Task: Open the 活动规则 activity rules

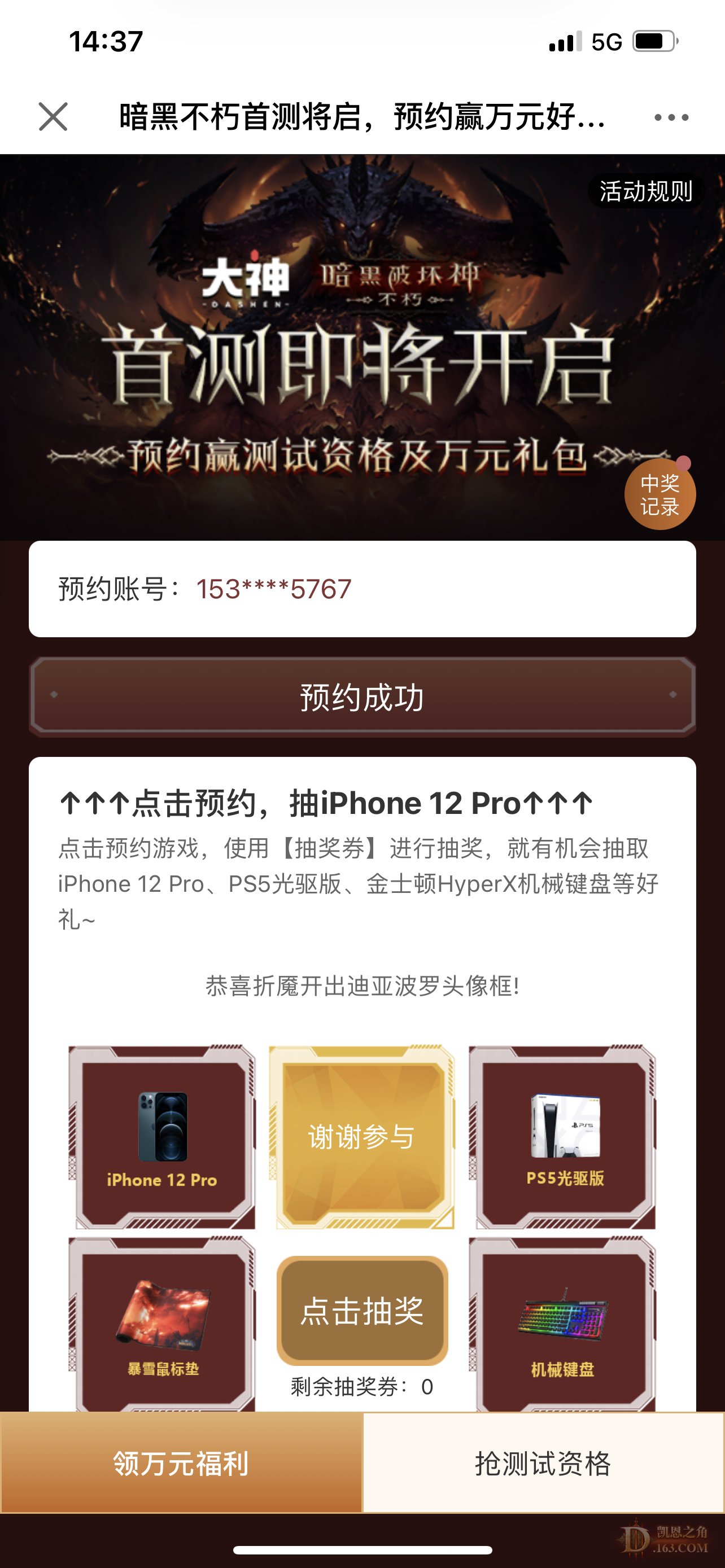Action: (x=645, y=192)
